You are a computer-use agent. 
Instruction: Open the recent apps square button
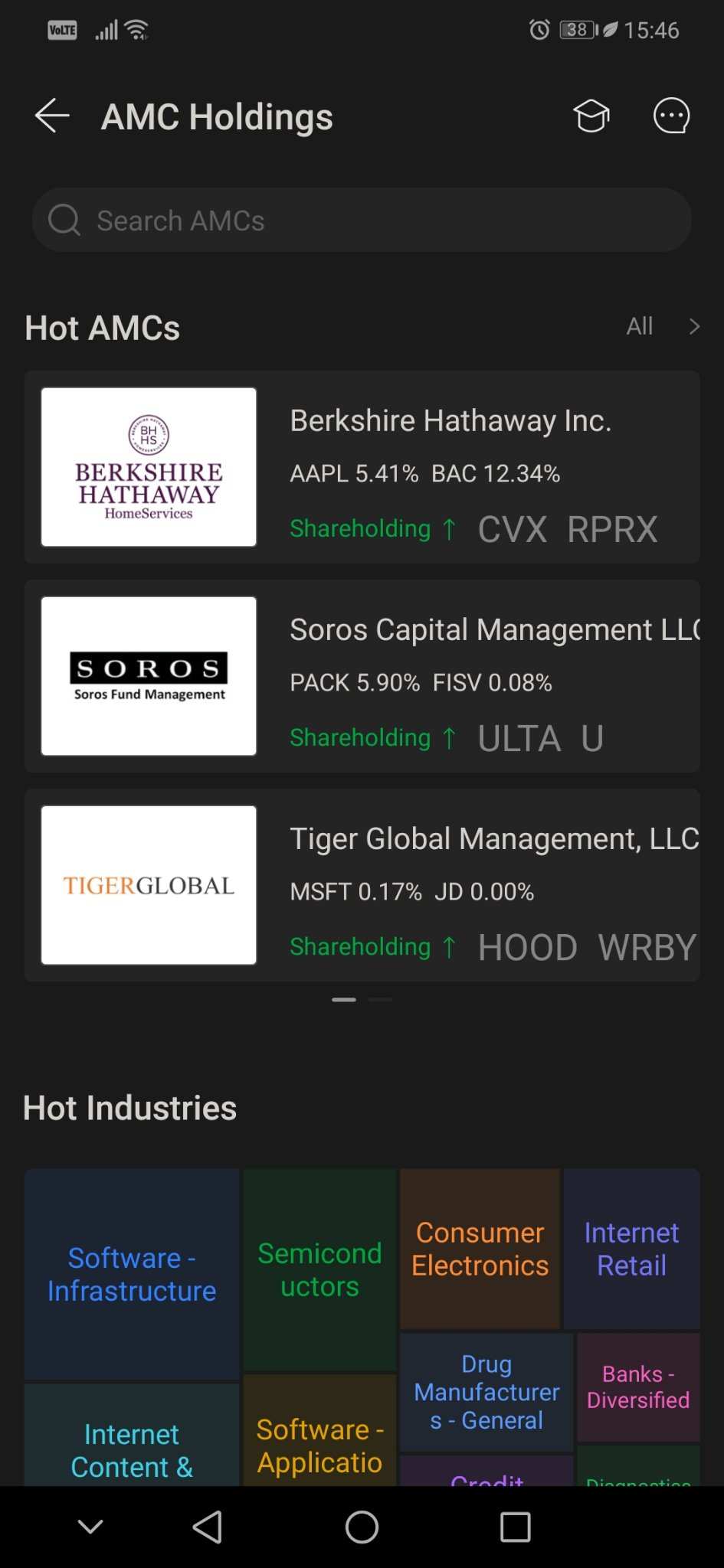(516, 1527)
